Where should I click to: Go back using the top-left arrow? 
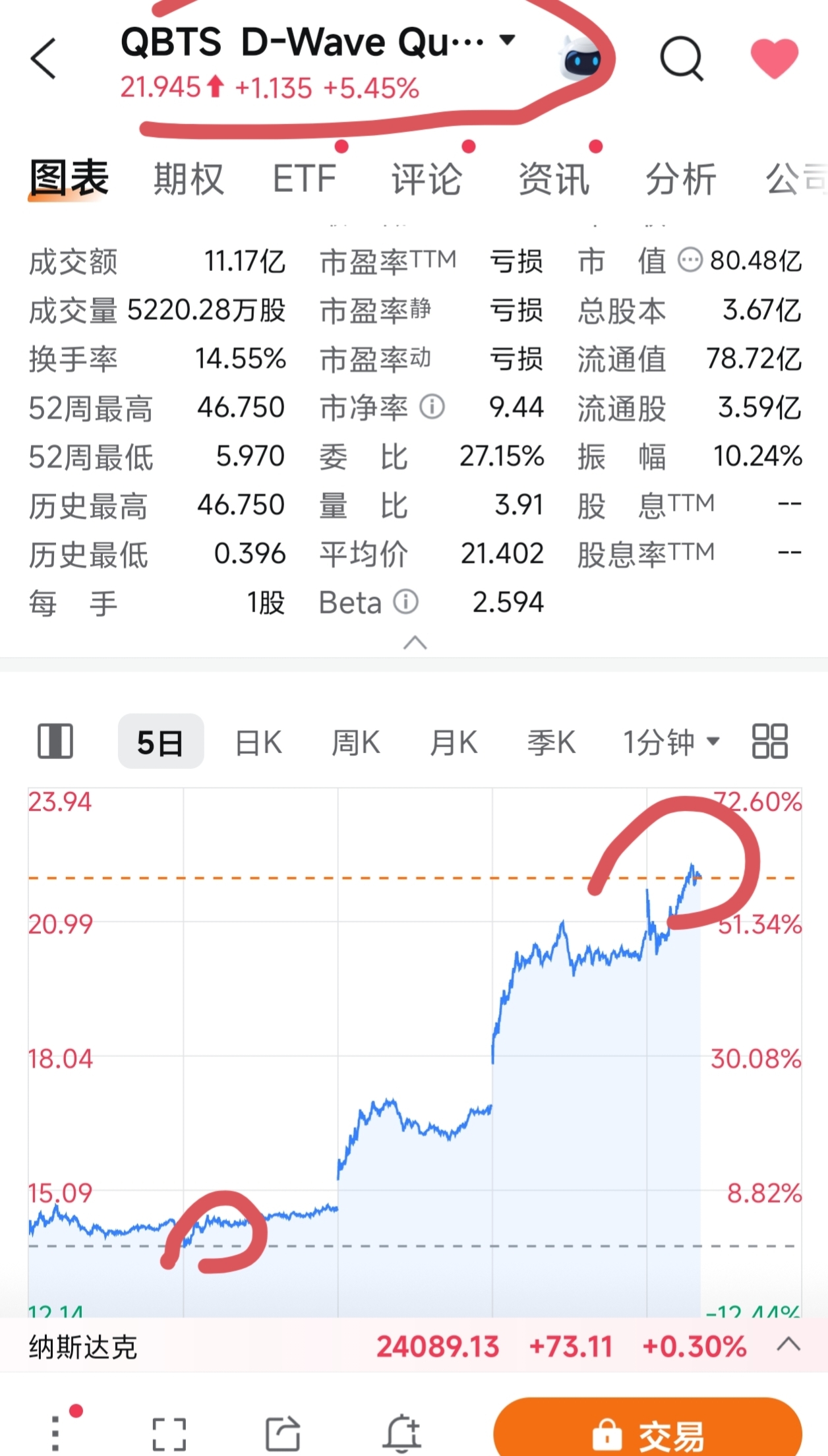click(x=44, y=58)
